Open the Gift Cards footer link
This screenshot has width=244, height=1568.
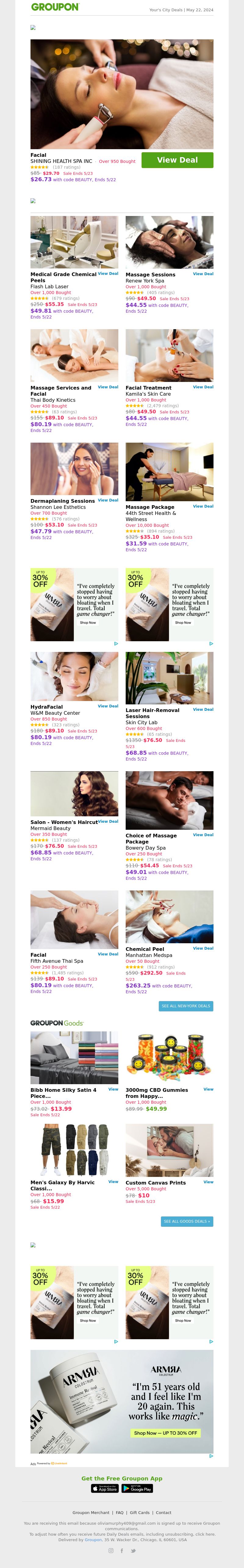[x=139, y=1512]
